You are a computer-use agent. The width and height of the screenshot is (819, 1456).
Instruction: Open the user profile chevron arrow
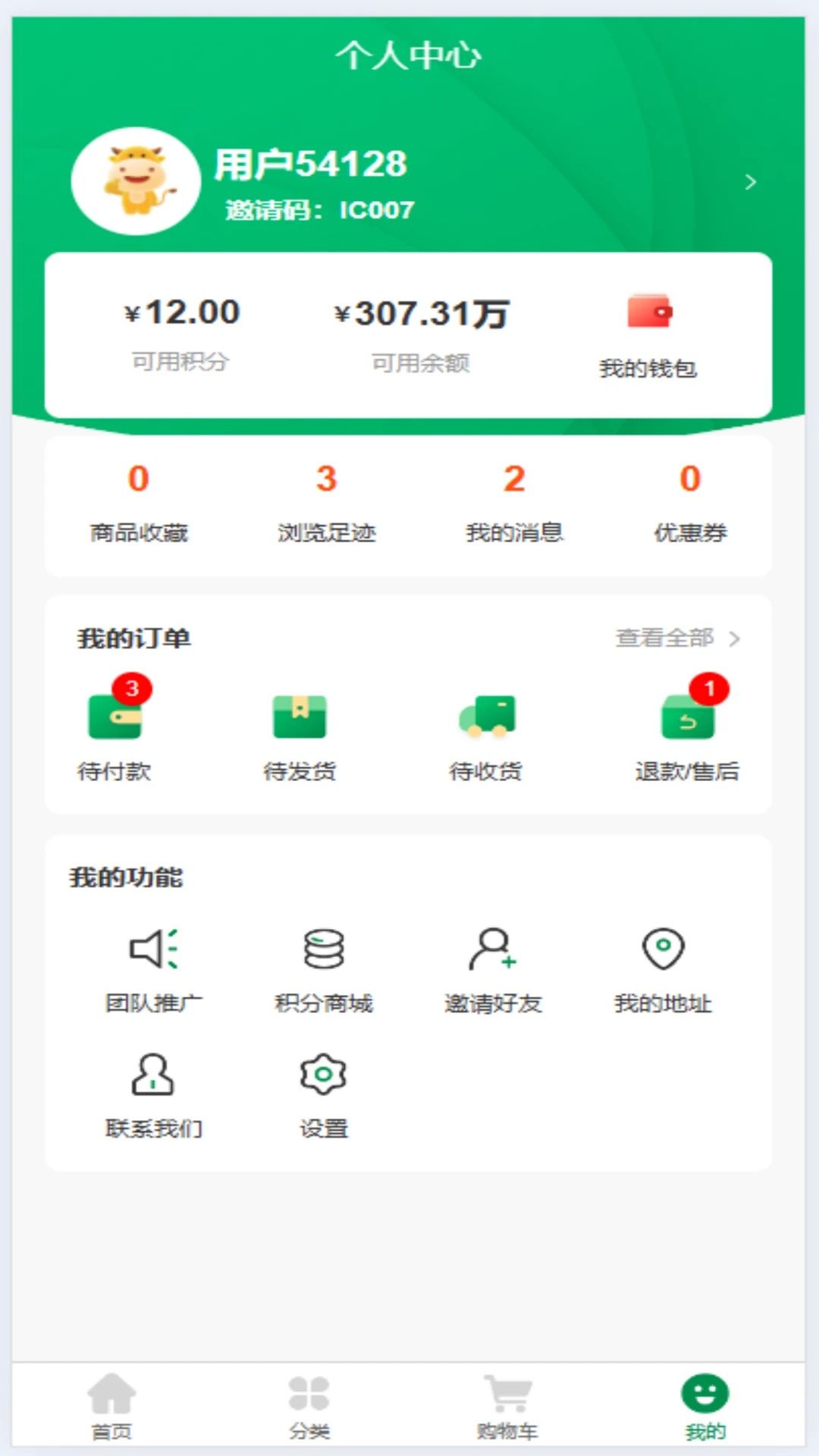(x=750, y=182)
